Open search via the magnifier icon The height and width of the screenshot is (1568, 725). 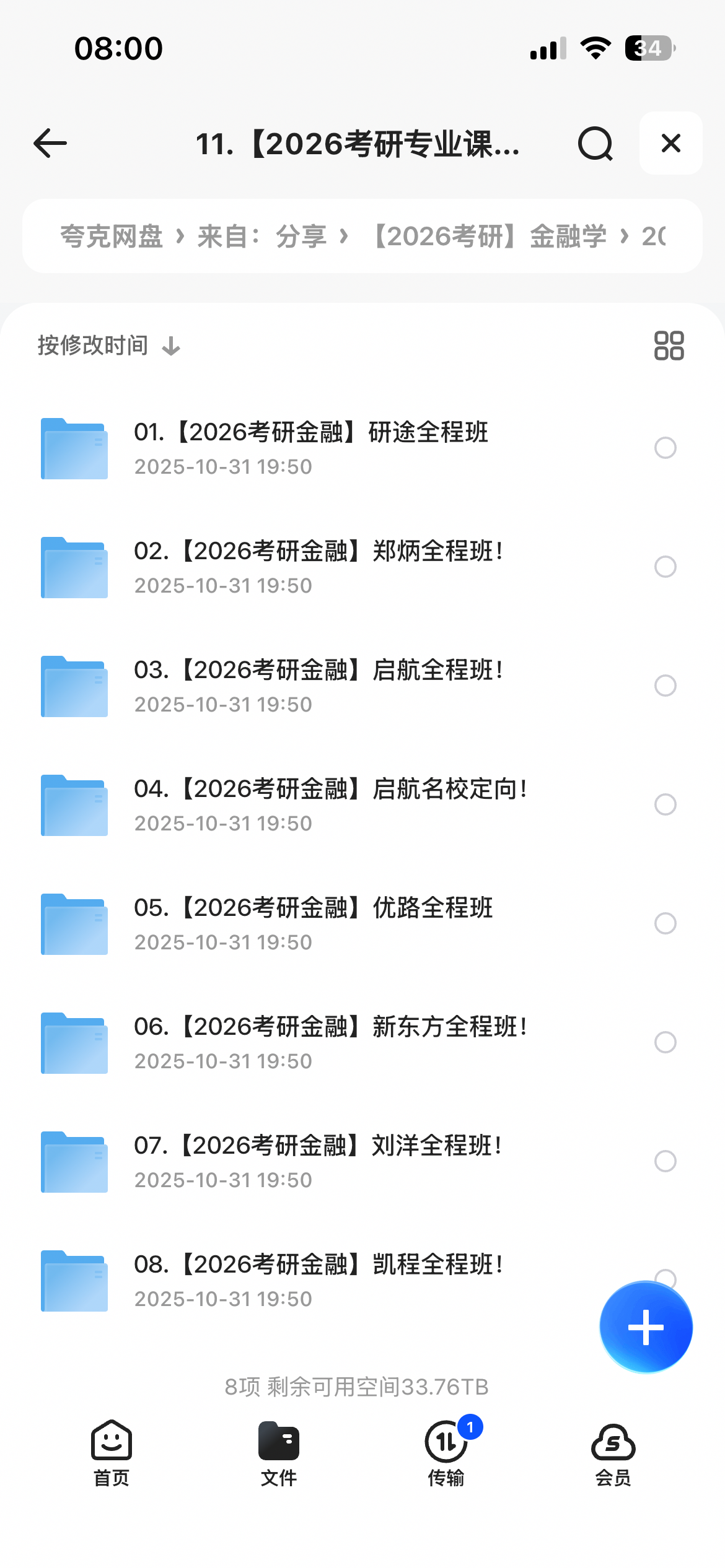click(x=595, y=144)
